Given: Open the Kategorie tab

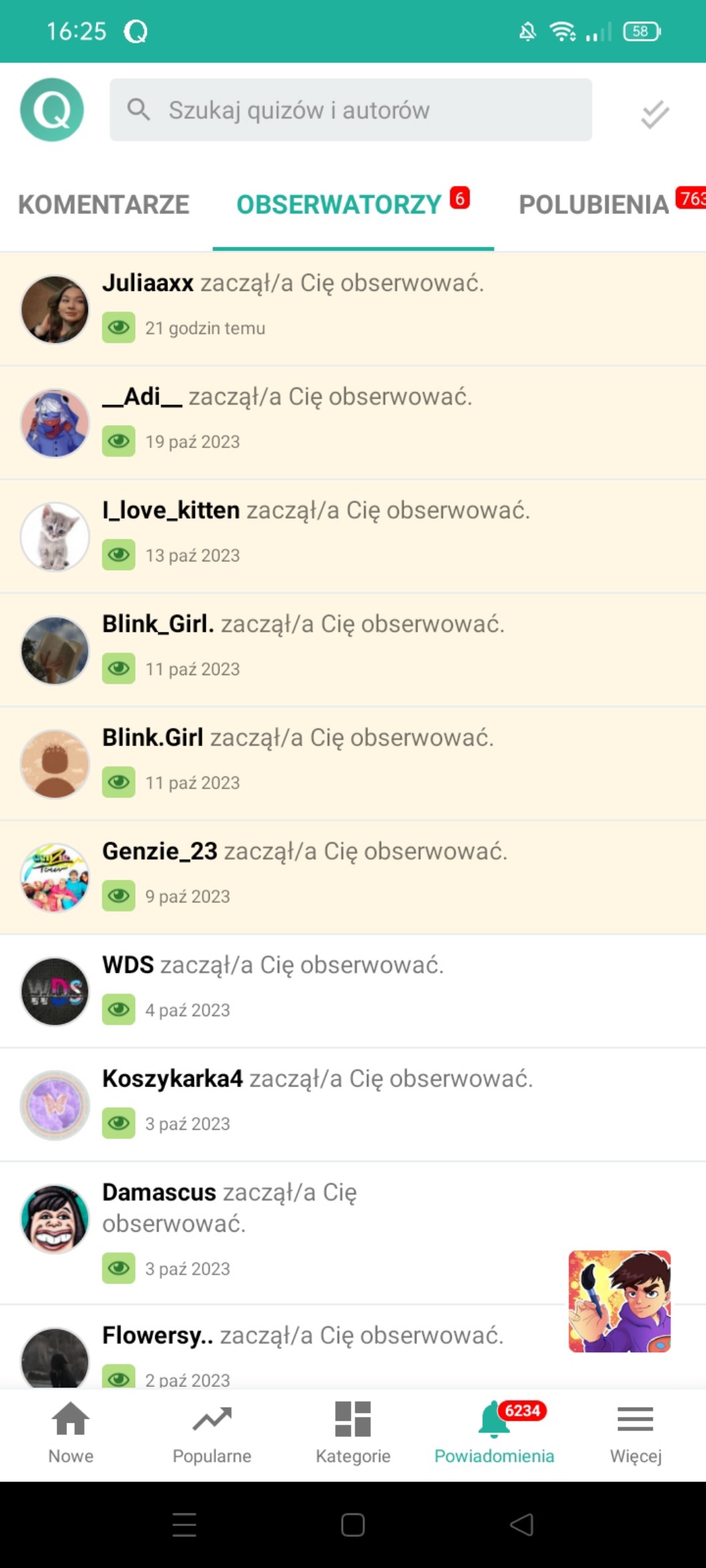Looking at the screenshot, I should point(353,1433).
